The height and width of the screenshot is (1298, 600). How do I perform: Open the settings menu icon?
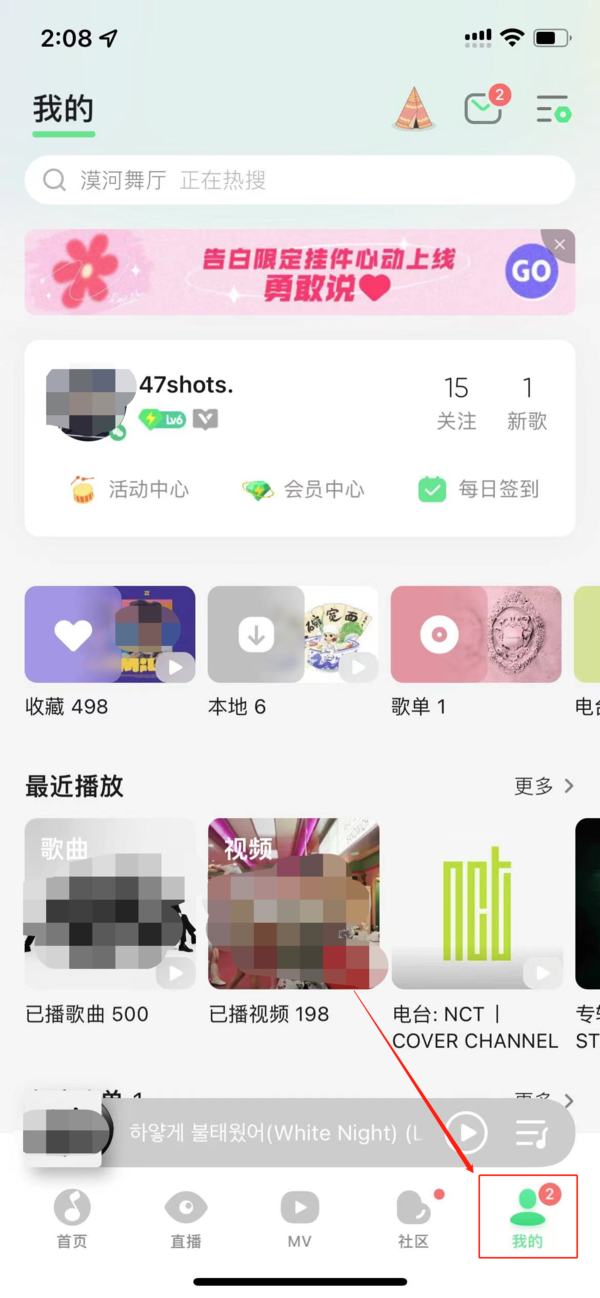(552, 108)
